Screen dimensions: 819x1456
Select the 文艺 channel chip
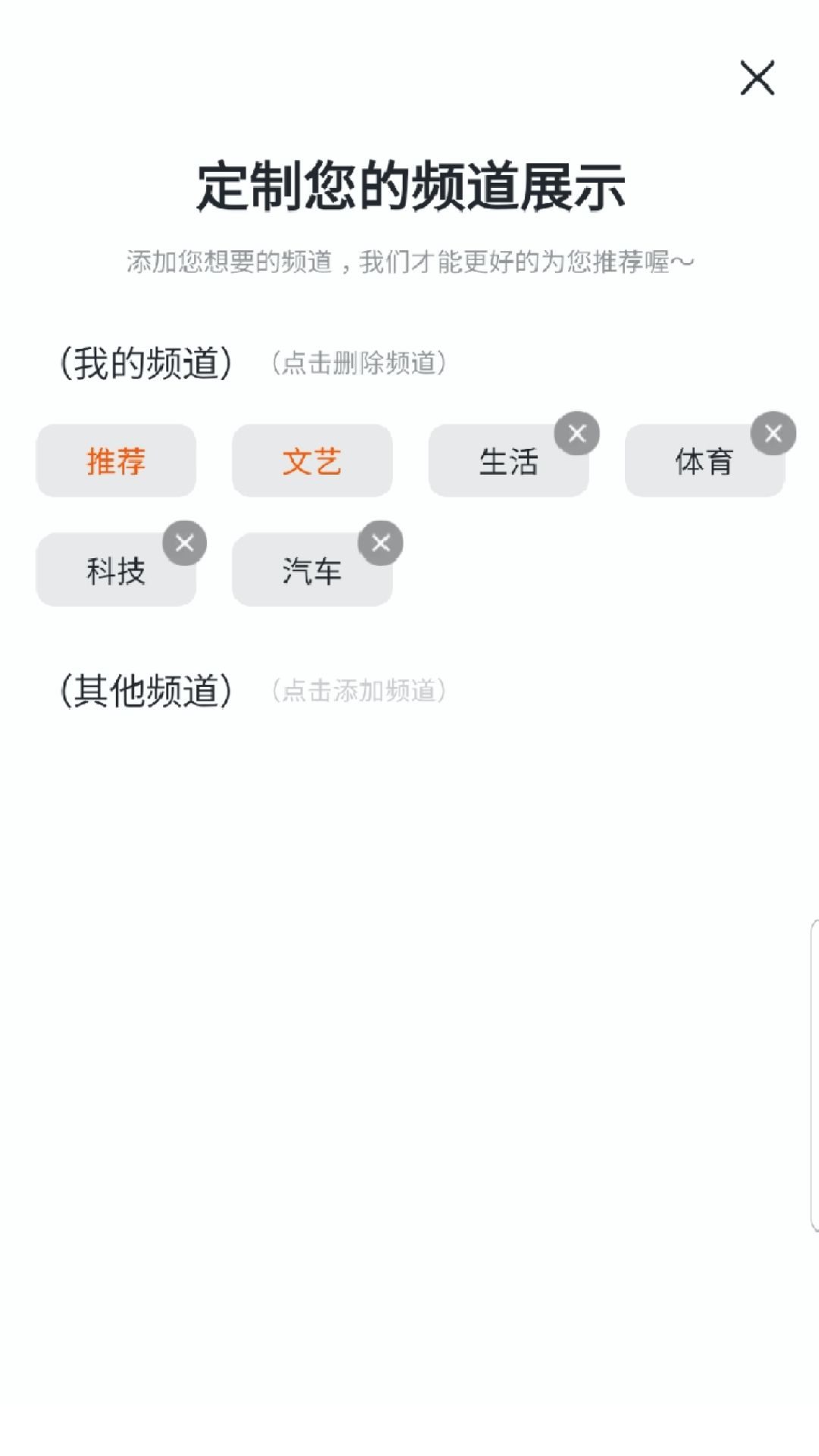(312, 461)
